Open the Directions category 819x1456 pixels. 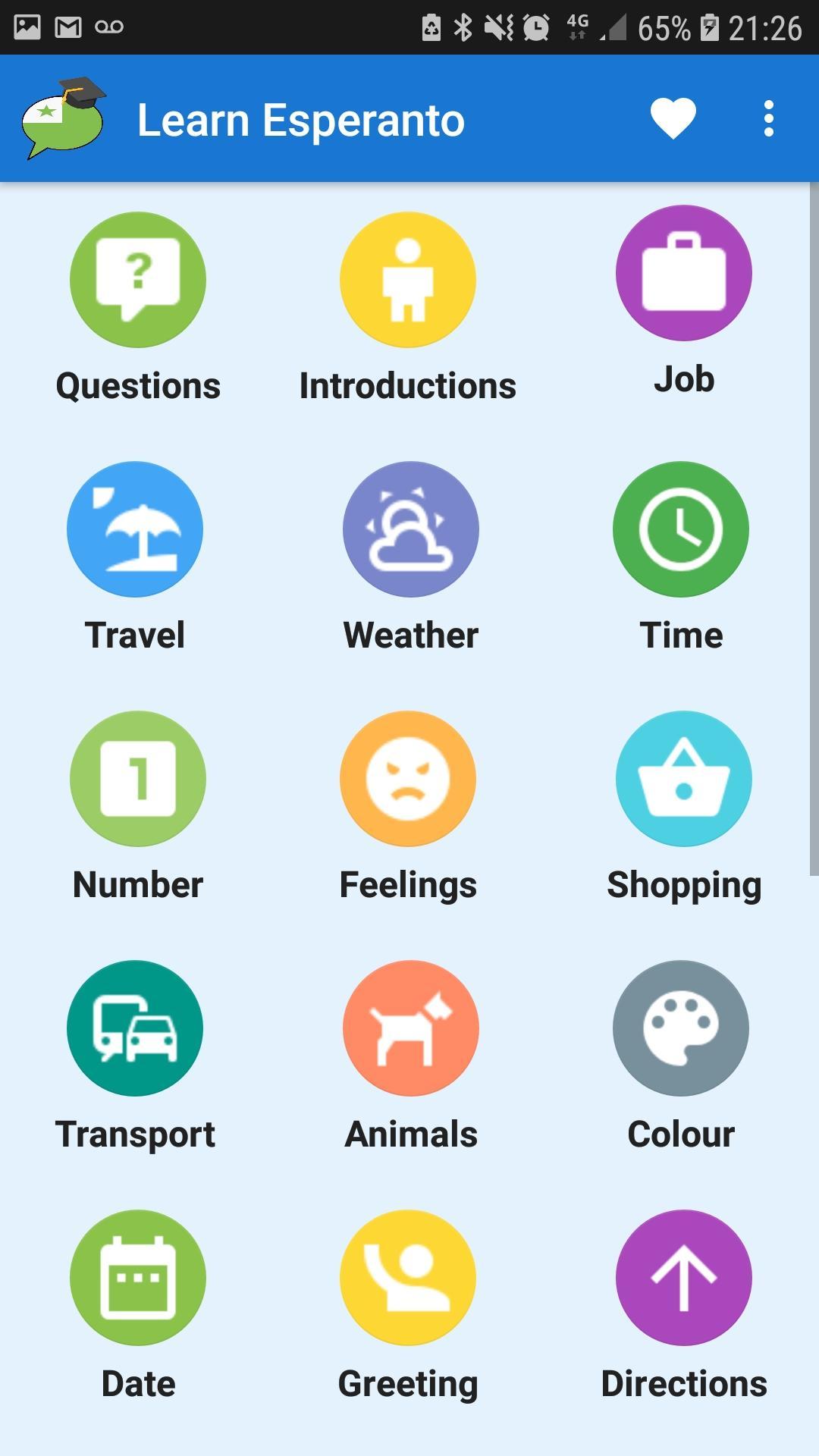(x=684, y=1279)
